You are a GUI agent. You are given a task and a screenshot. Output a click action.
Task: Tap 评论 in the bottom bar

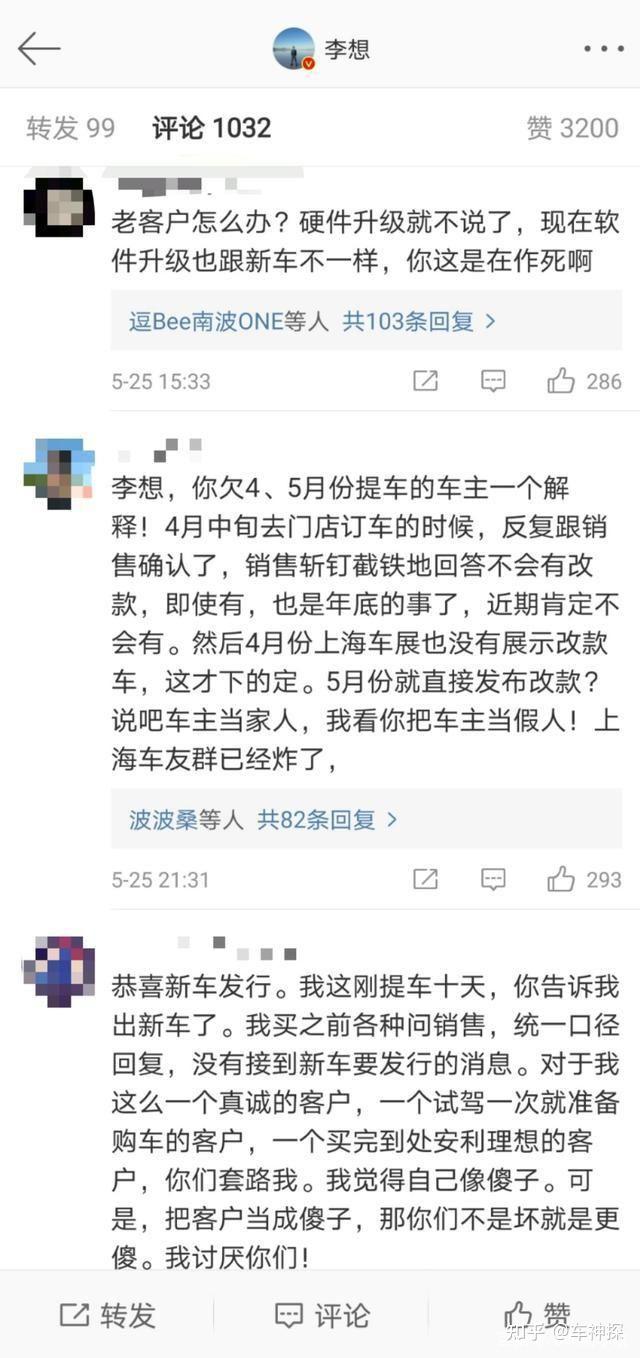[322, 1315]
